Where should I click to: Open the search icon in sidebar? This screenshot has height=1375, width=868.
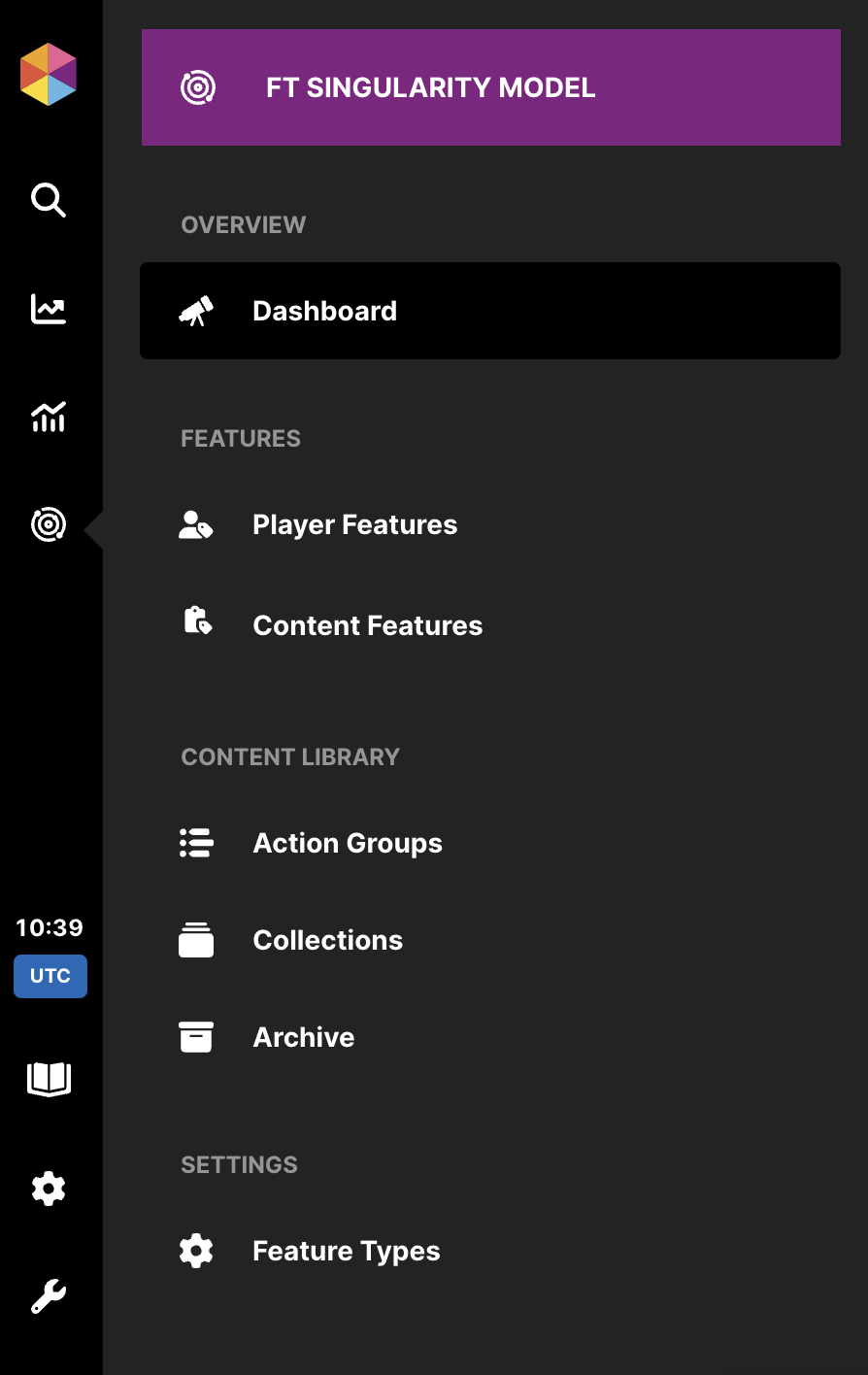(49, 200)
